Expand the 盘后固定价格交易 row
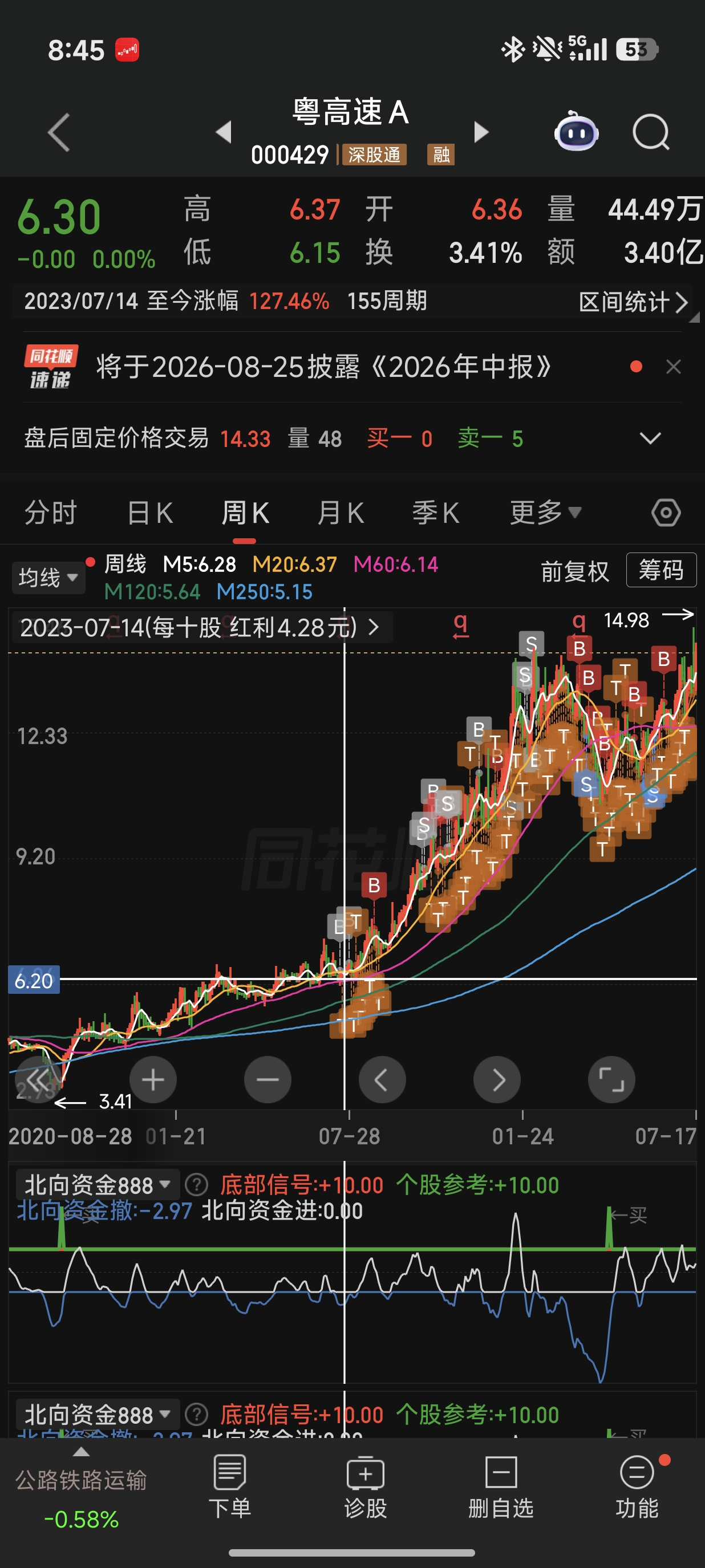 coord(650,438)
